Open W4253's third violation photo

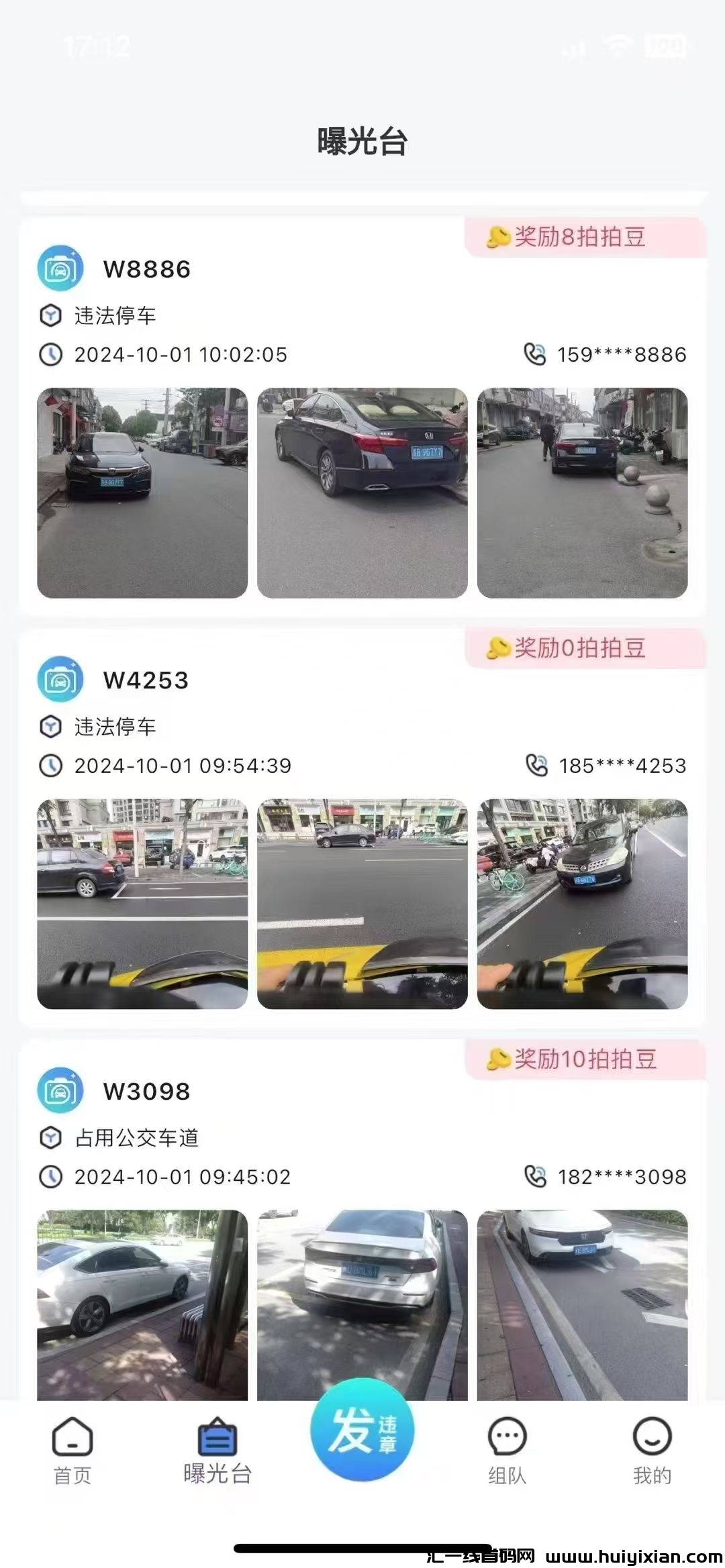582,904
